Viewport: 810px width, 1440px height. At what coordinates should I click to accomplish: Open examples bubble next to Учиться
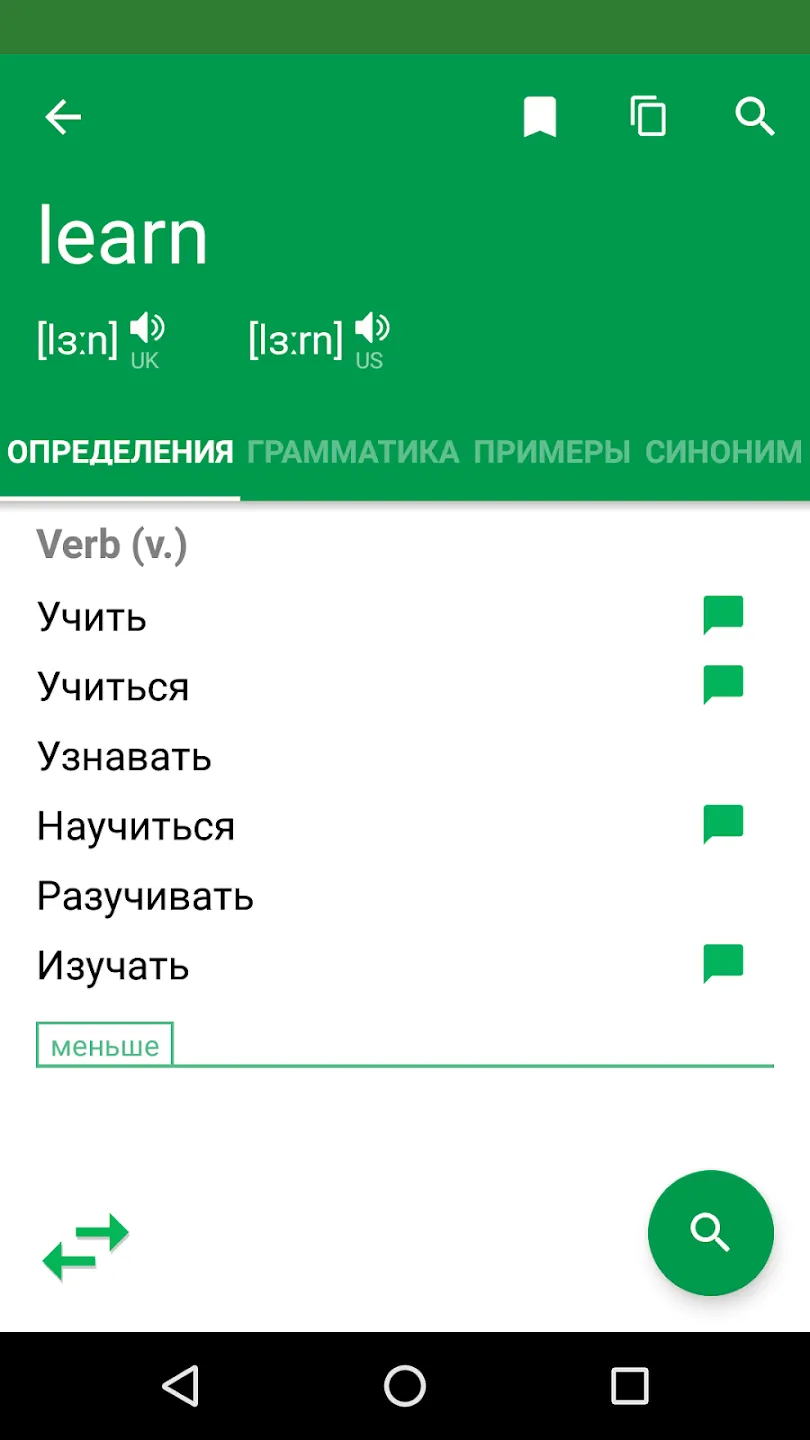pyautogui.click(x=723, y=686)
